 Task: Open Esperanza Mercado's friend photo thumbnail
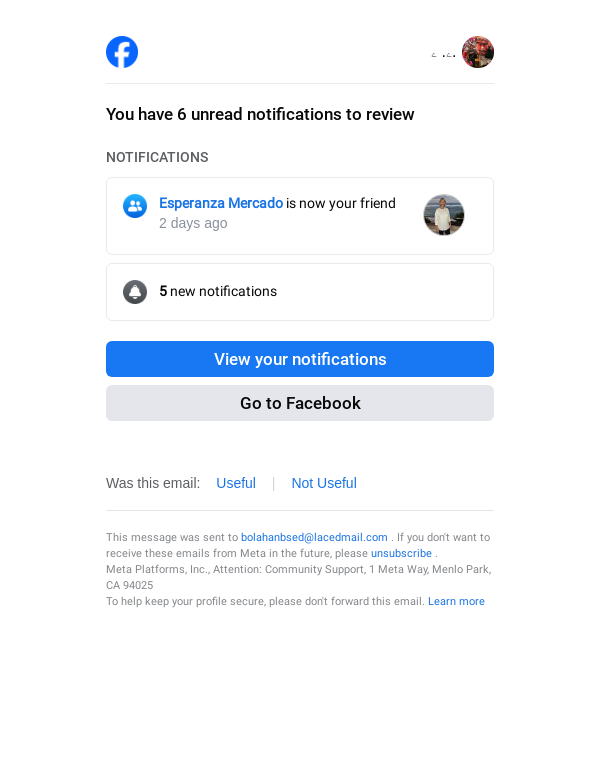pyautogui.click(x=444, y=215)
